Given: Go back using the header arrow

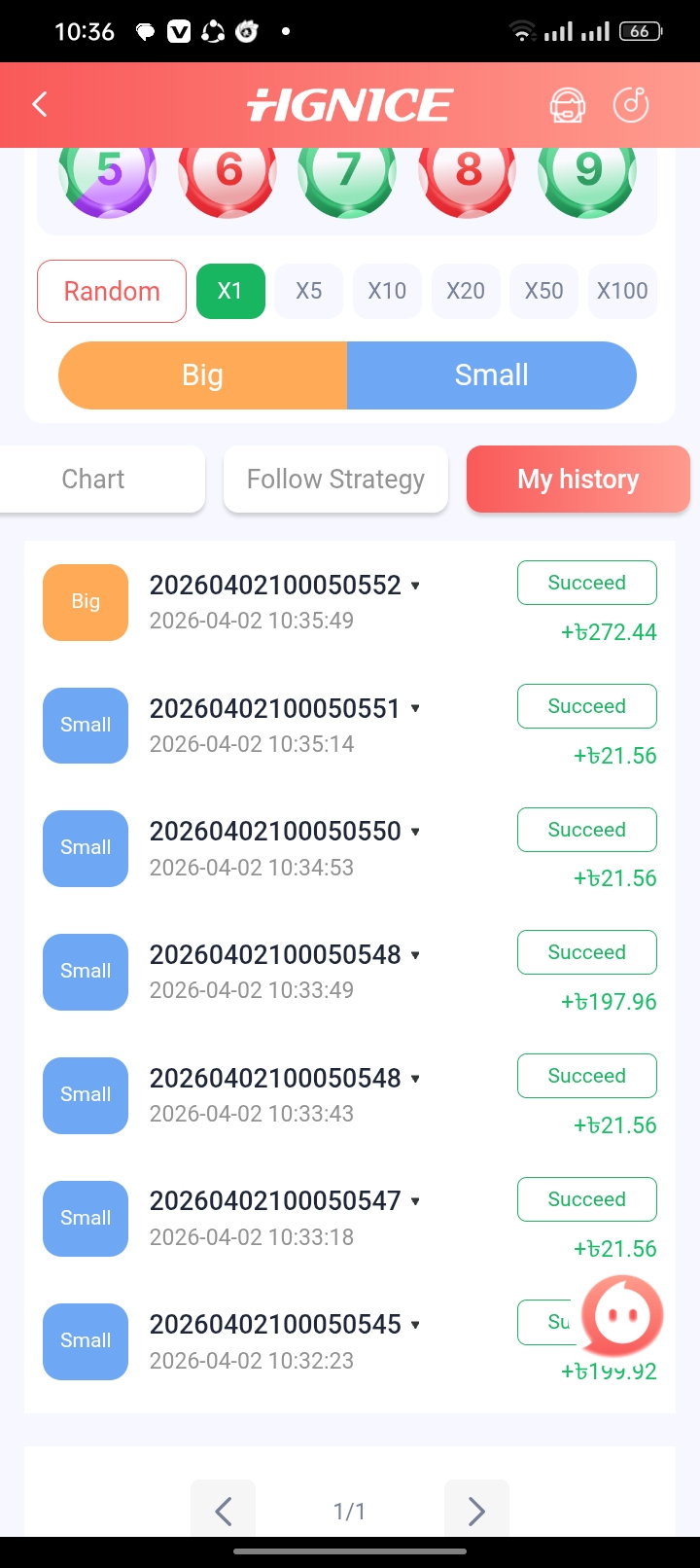Looking at the screenshot, I should (x=40, y=104).
